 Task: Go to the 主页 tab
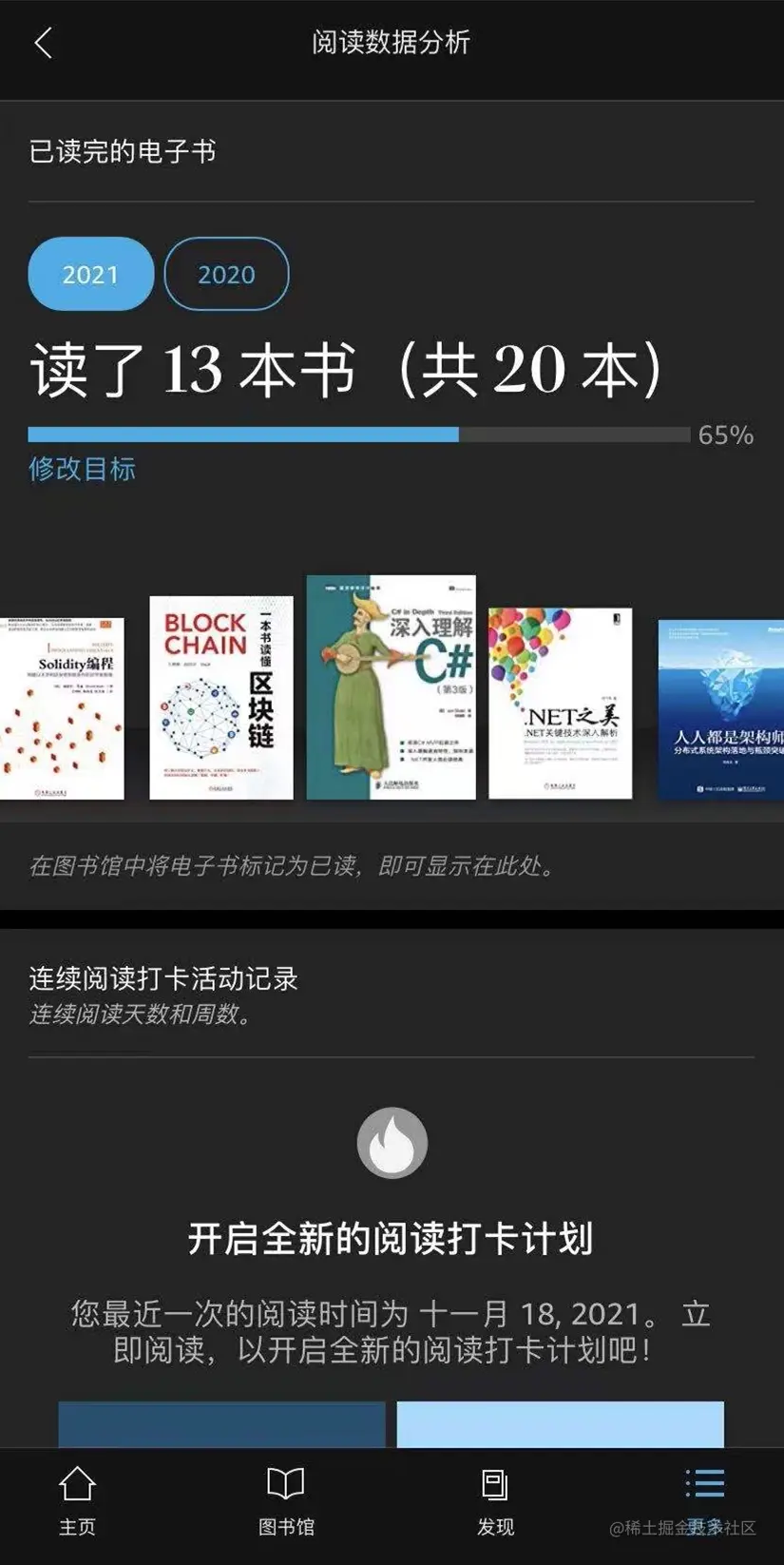pyautogui.click(x=77, y=1501)
